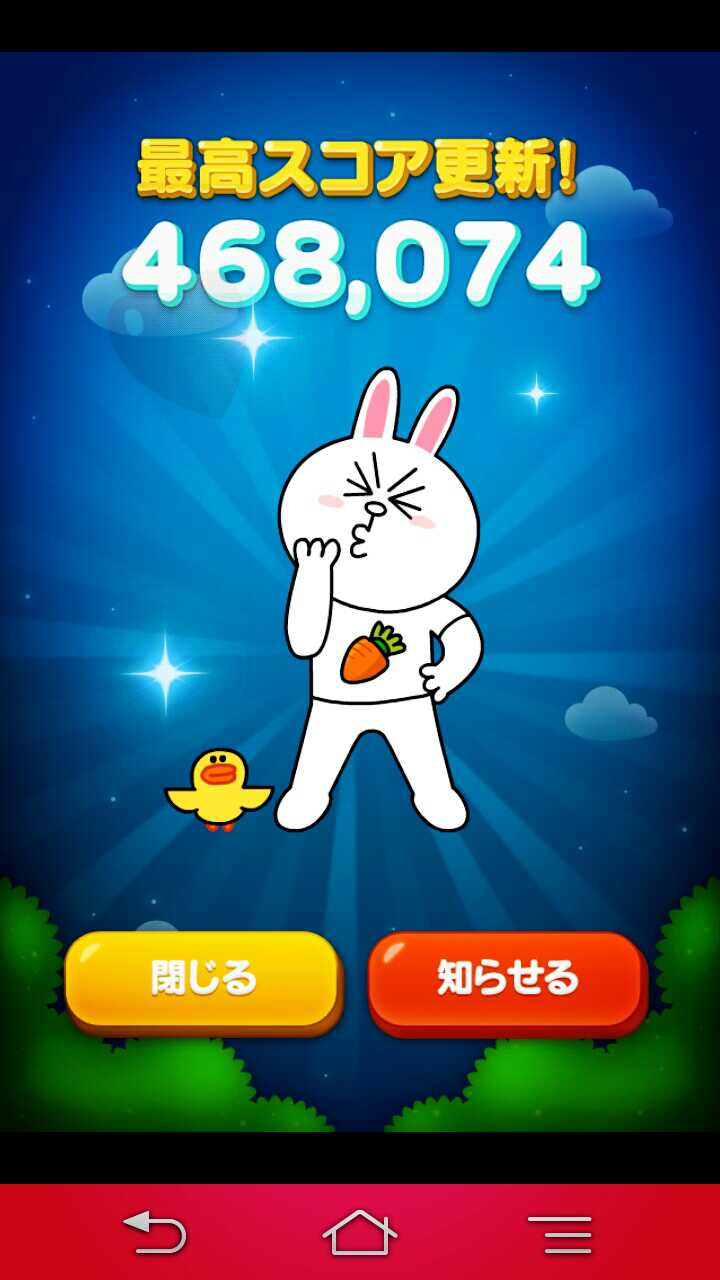This screenshot has width=720, height=1280.
Task: Return to the home screen
Action: pos(360,1232)
